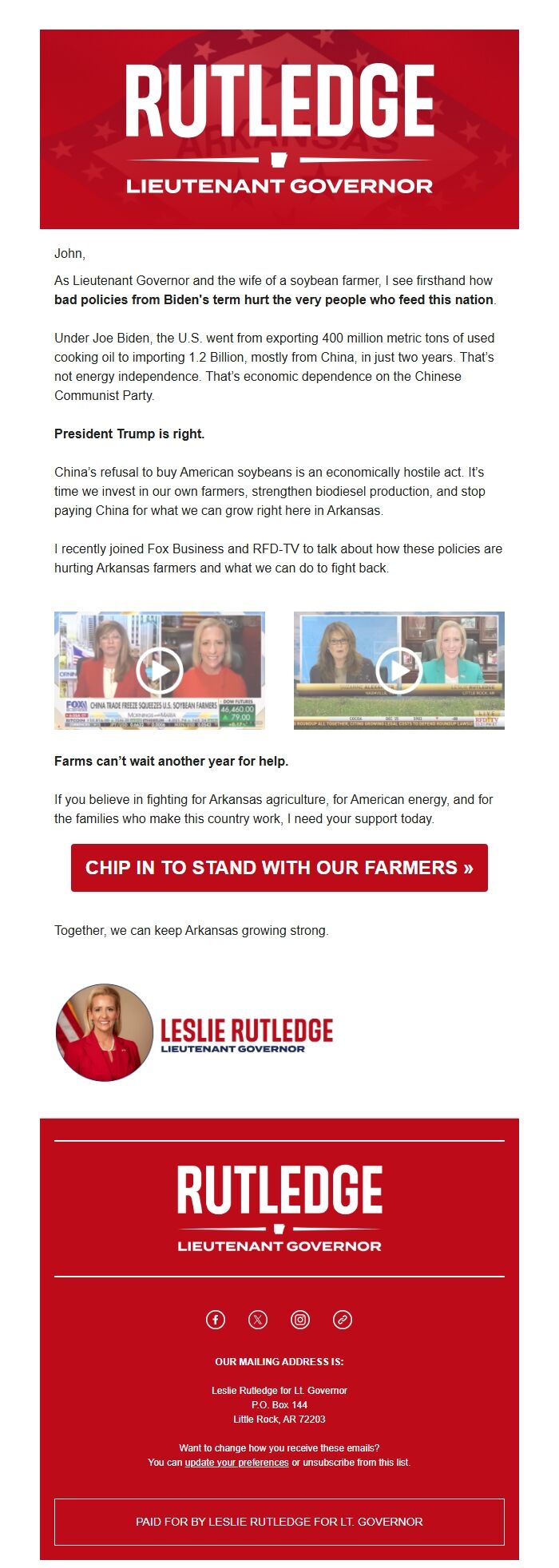Screen dimensions: 559x1568
Task: Open the campaign's Facebook page
Action: 216,1320
